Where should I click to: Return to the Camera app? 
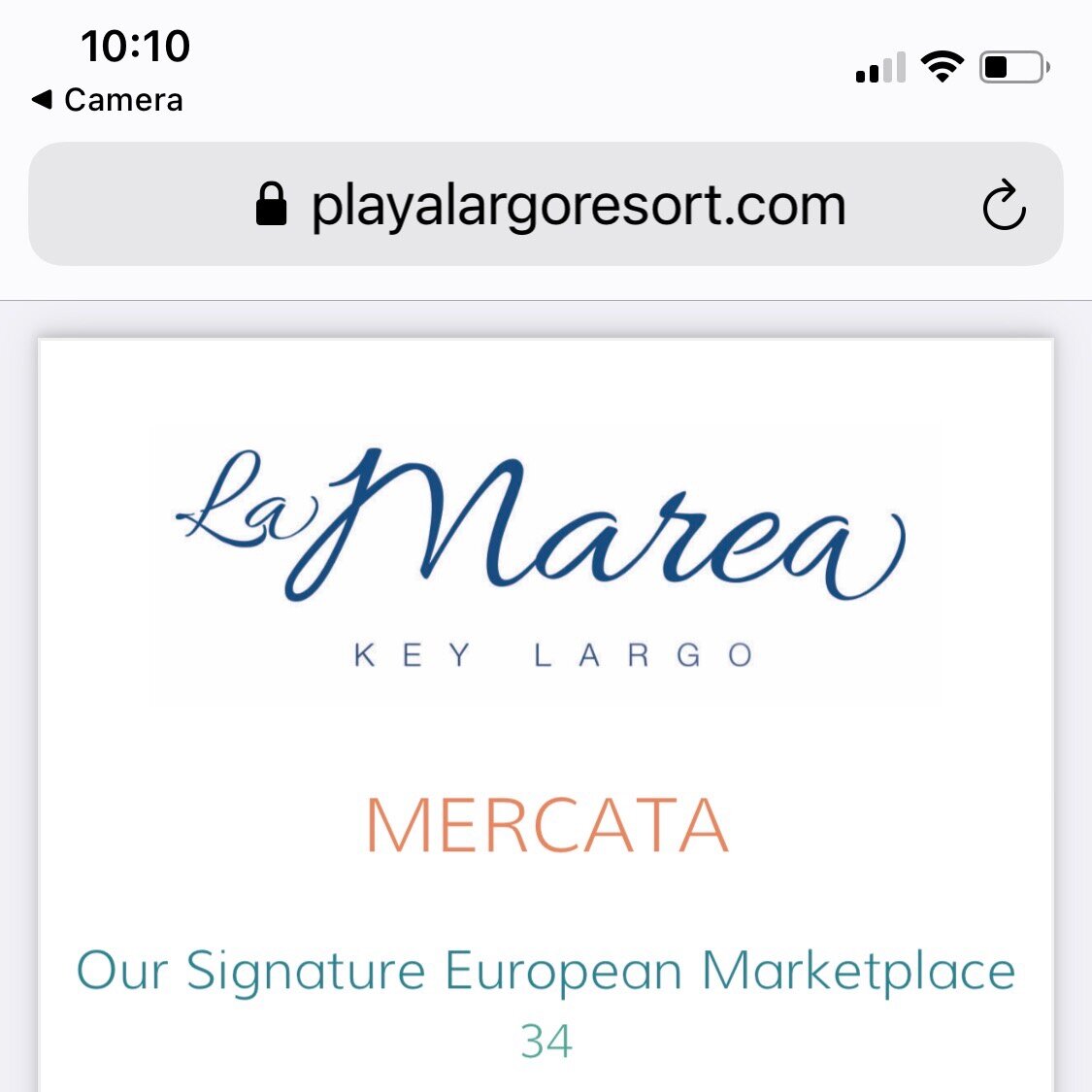coord(108,100)
